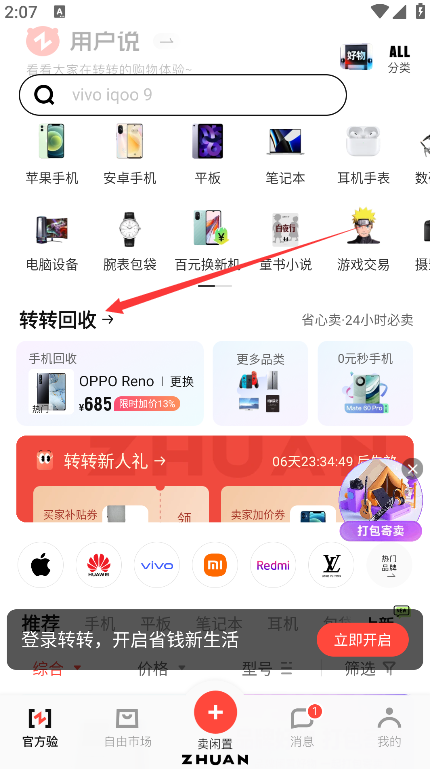Open the OPPO Reno 手机回收 card
This screenshot has height=769, width=430.
coord(110,383)
